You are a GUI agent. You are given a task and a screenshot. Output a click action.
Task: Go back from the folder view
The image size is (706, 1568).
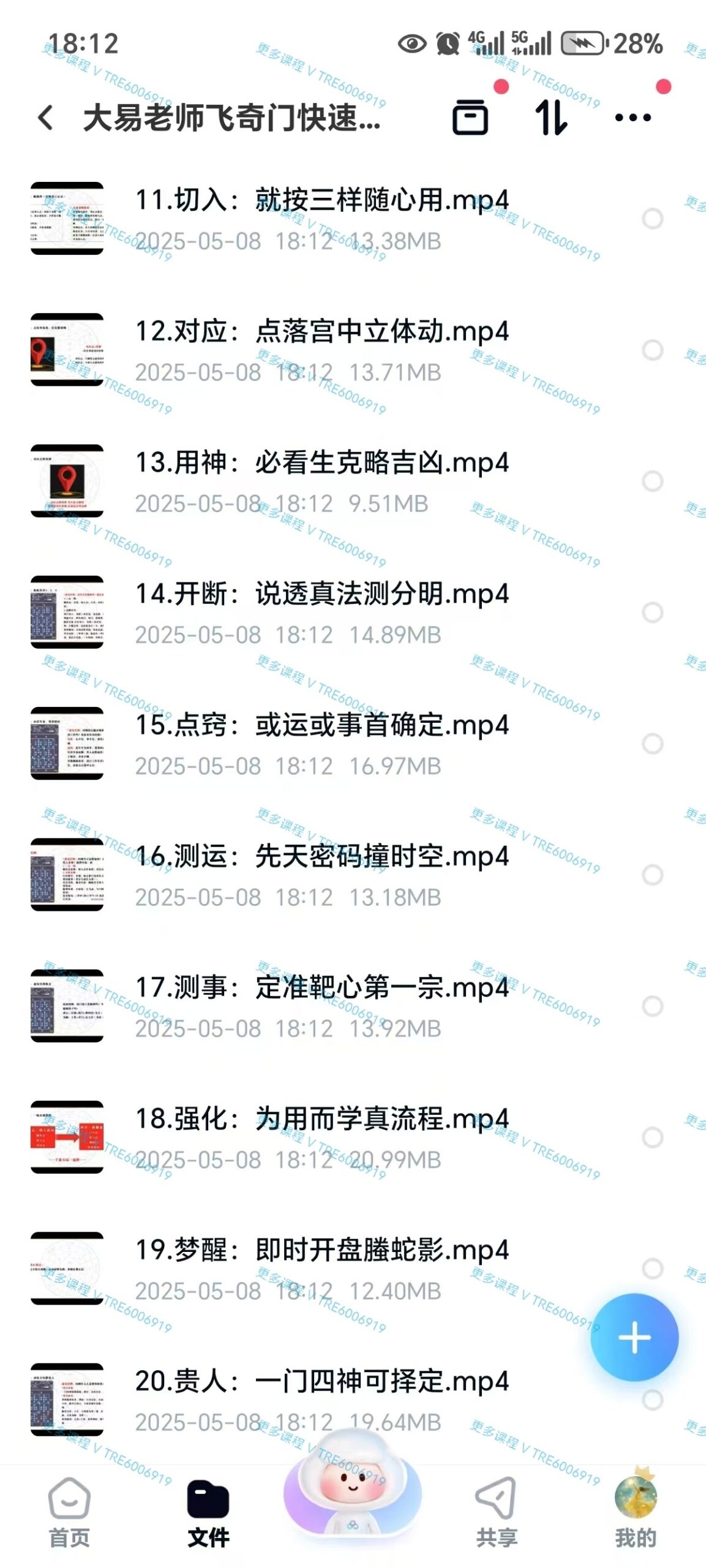(46, 117)
